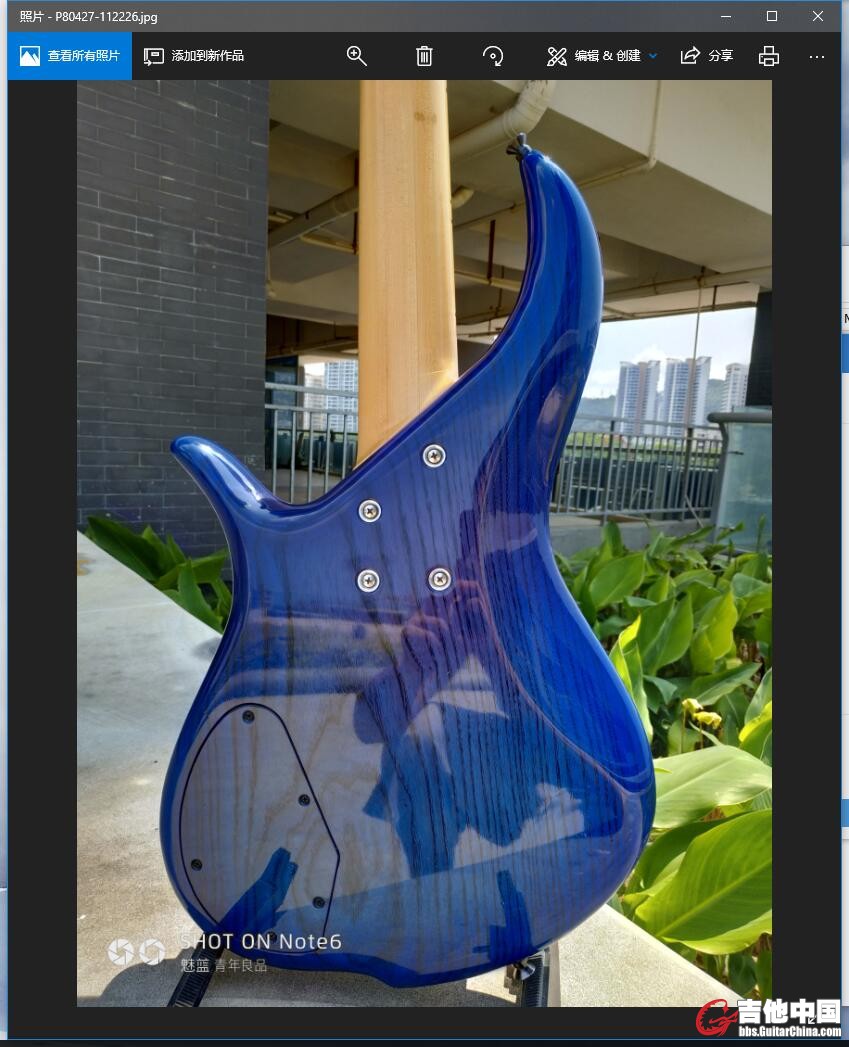This screenshot has height=1047, width=849.
Task: Share the photo via 分享
Action: [x=707, y=56]
